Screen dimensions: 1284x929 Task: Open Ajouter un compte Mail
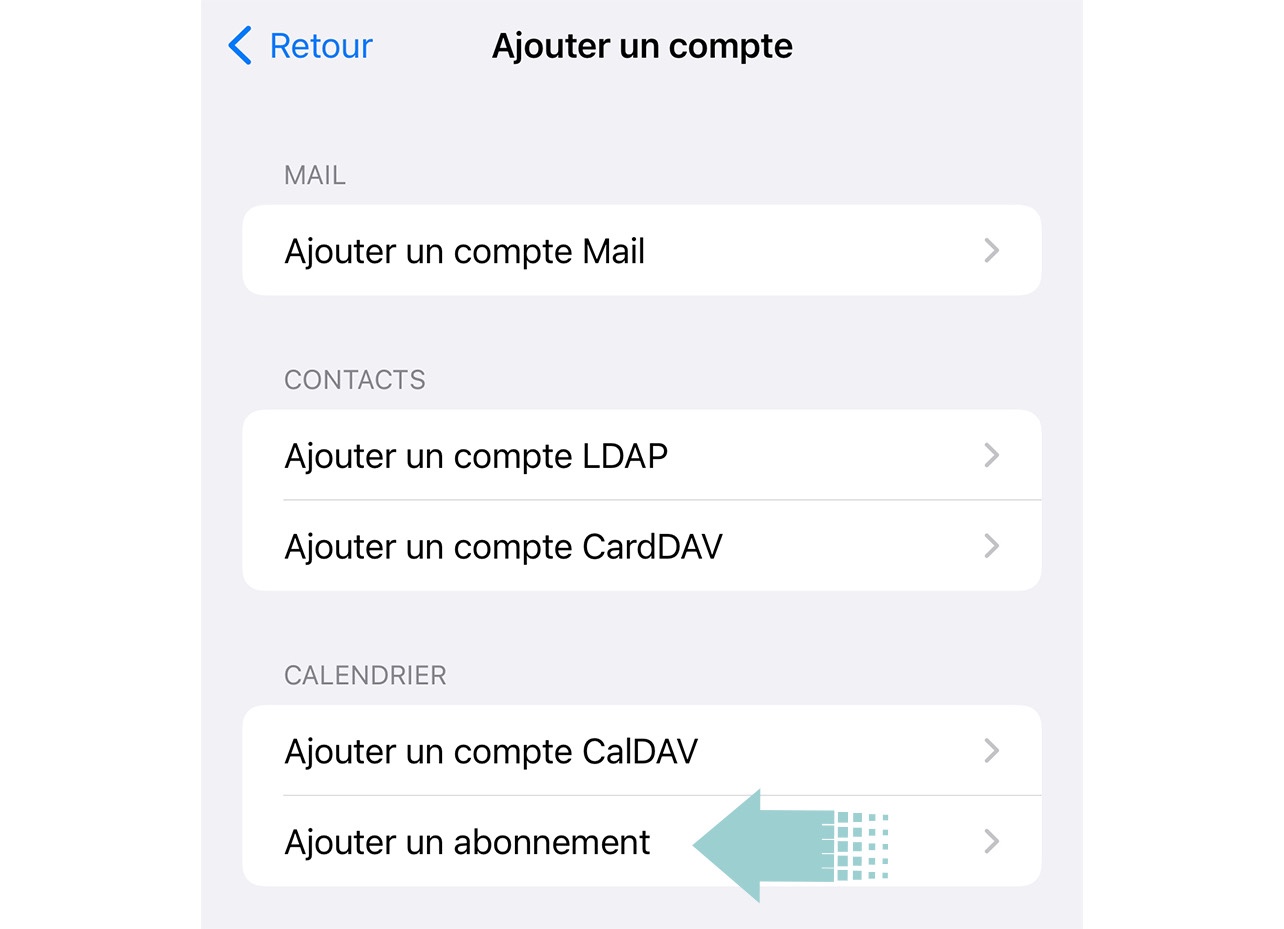pyautogui.click(x=640, y=251)
